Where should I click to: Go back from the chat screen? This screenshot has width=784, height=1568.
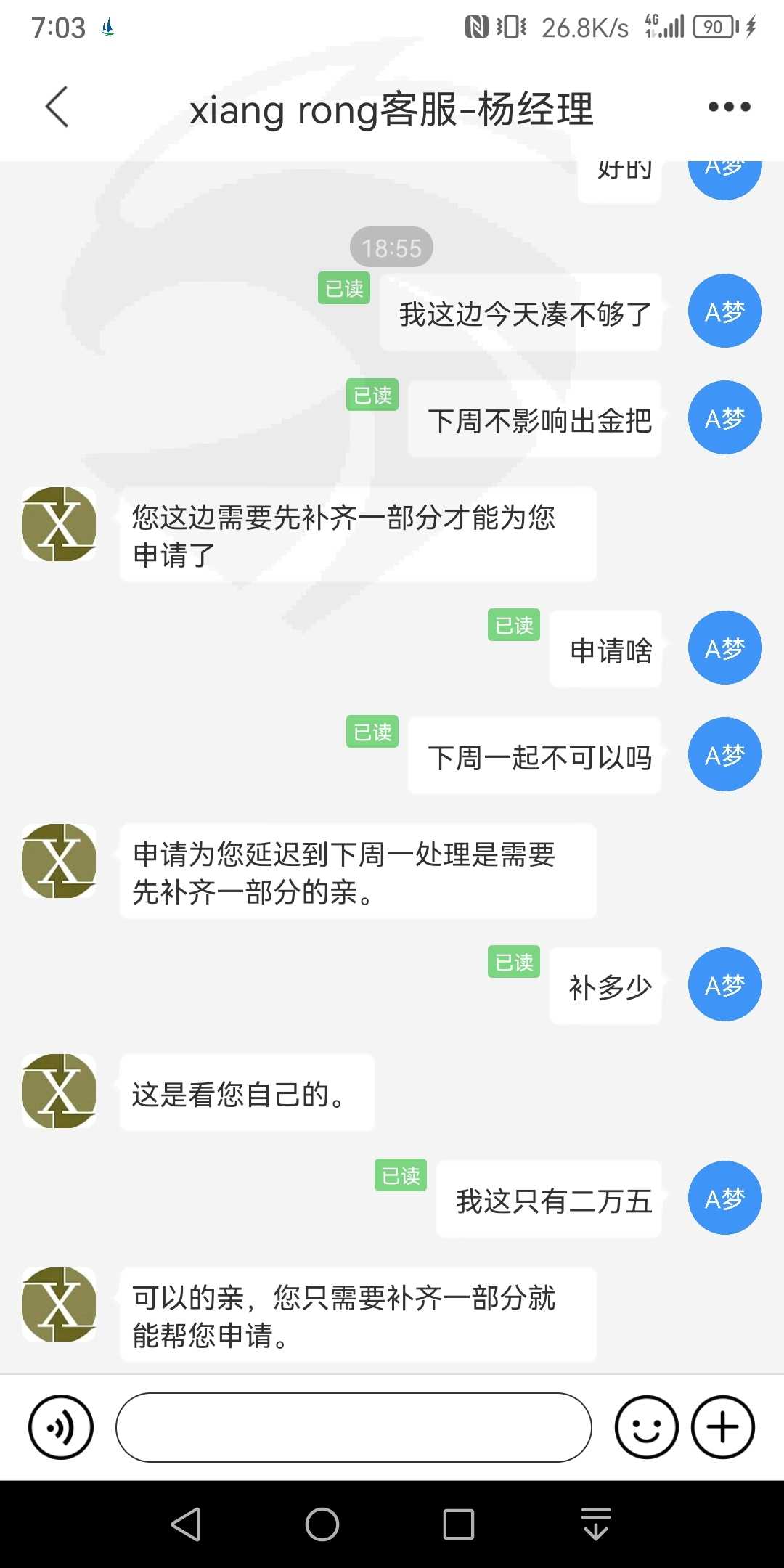(x=57, y=107)
